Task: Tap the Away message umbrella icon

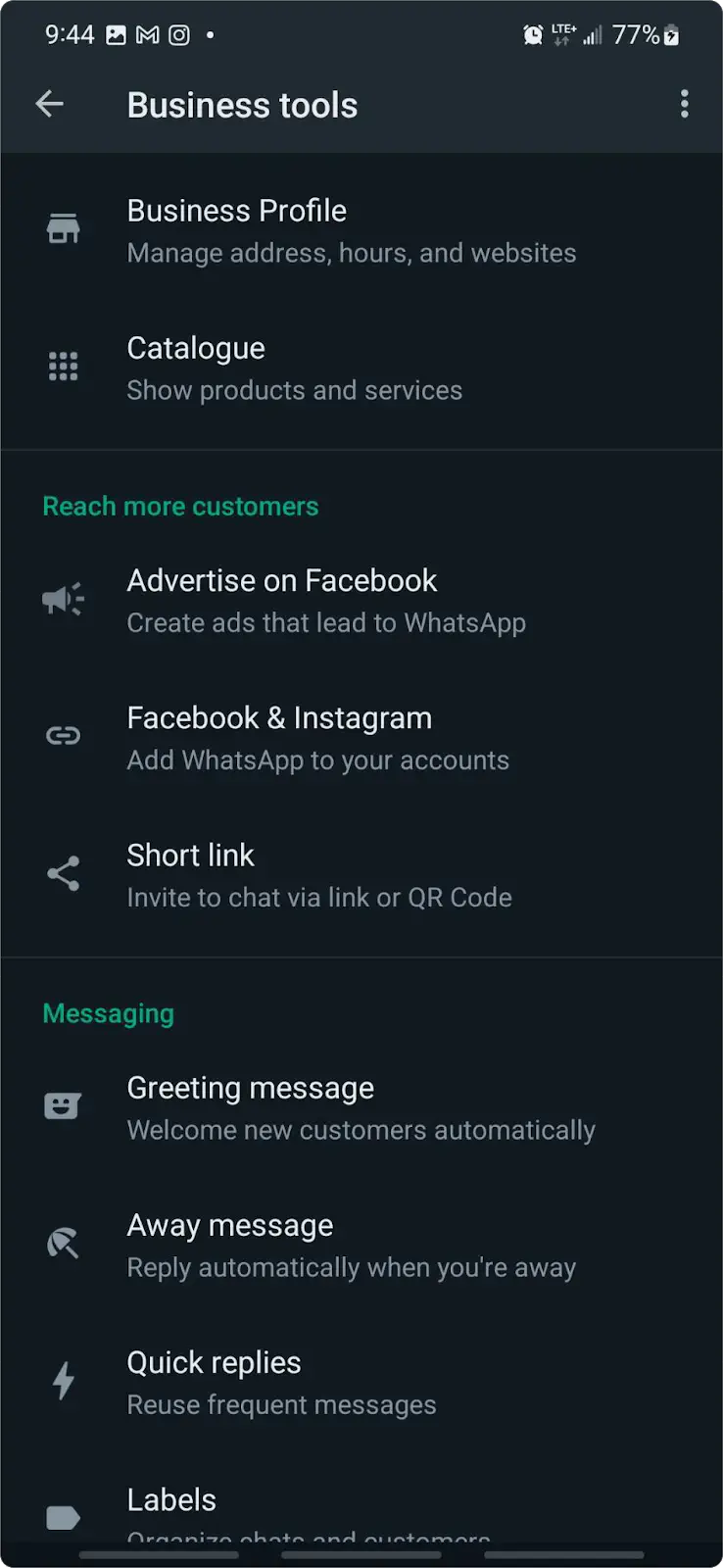Action: (x=63, y=1243)
